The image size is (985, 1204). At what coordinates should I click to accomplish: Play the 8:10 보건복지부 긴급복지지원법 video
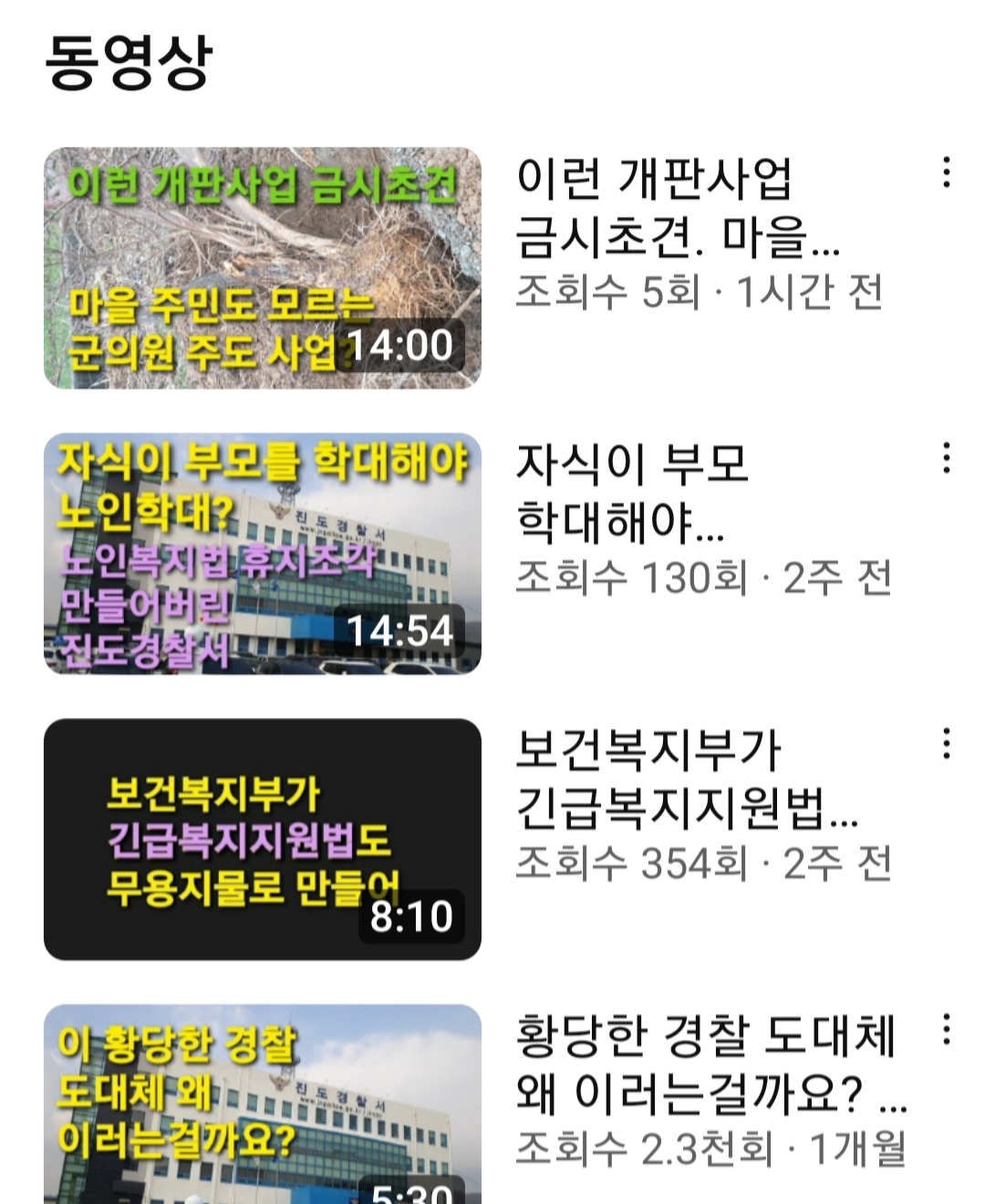point(262,839)
